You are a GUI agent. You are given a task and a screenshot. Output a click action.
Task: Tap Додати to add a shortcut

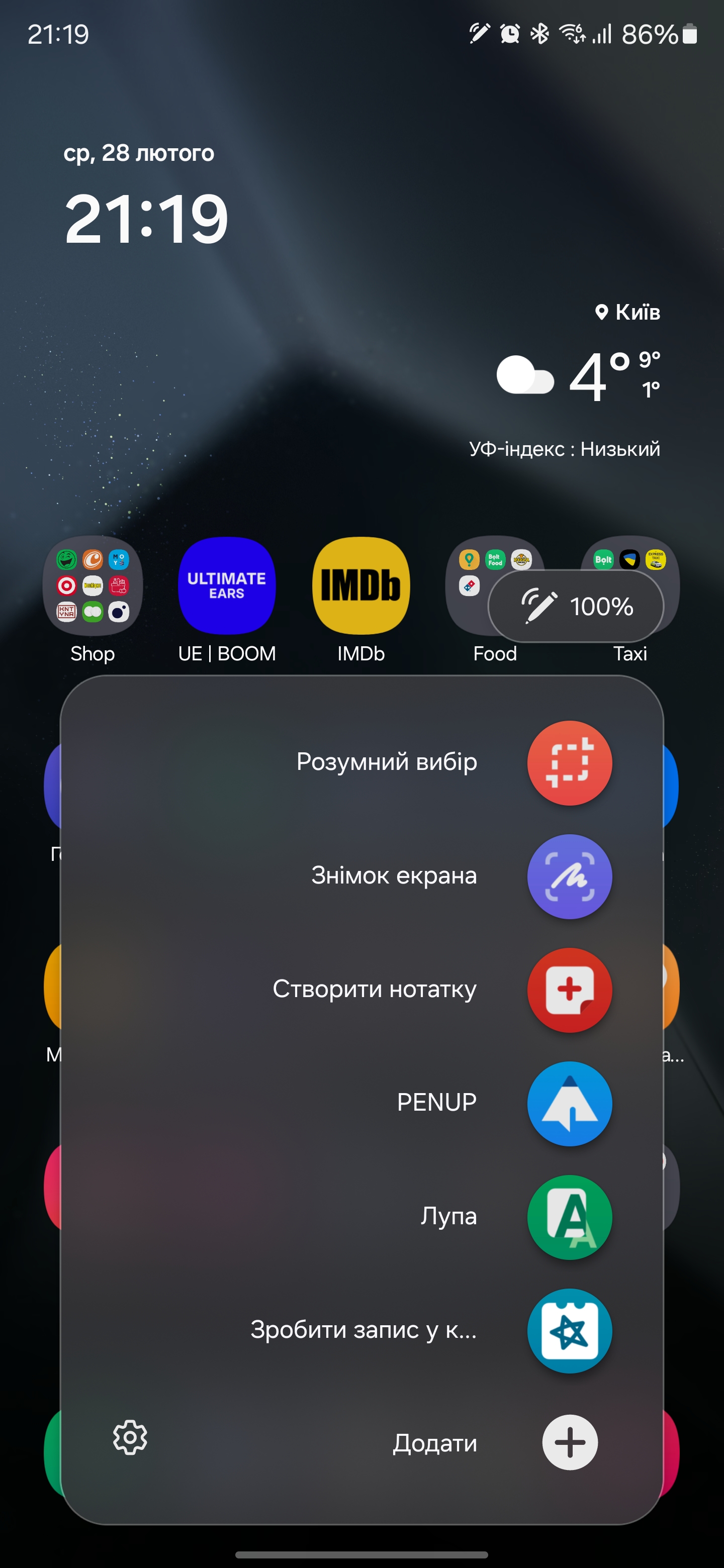click(x=569, y=1442)
